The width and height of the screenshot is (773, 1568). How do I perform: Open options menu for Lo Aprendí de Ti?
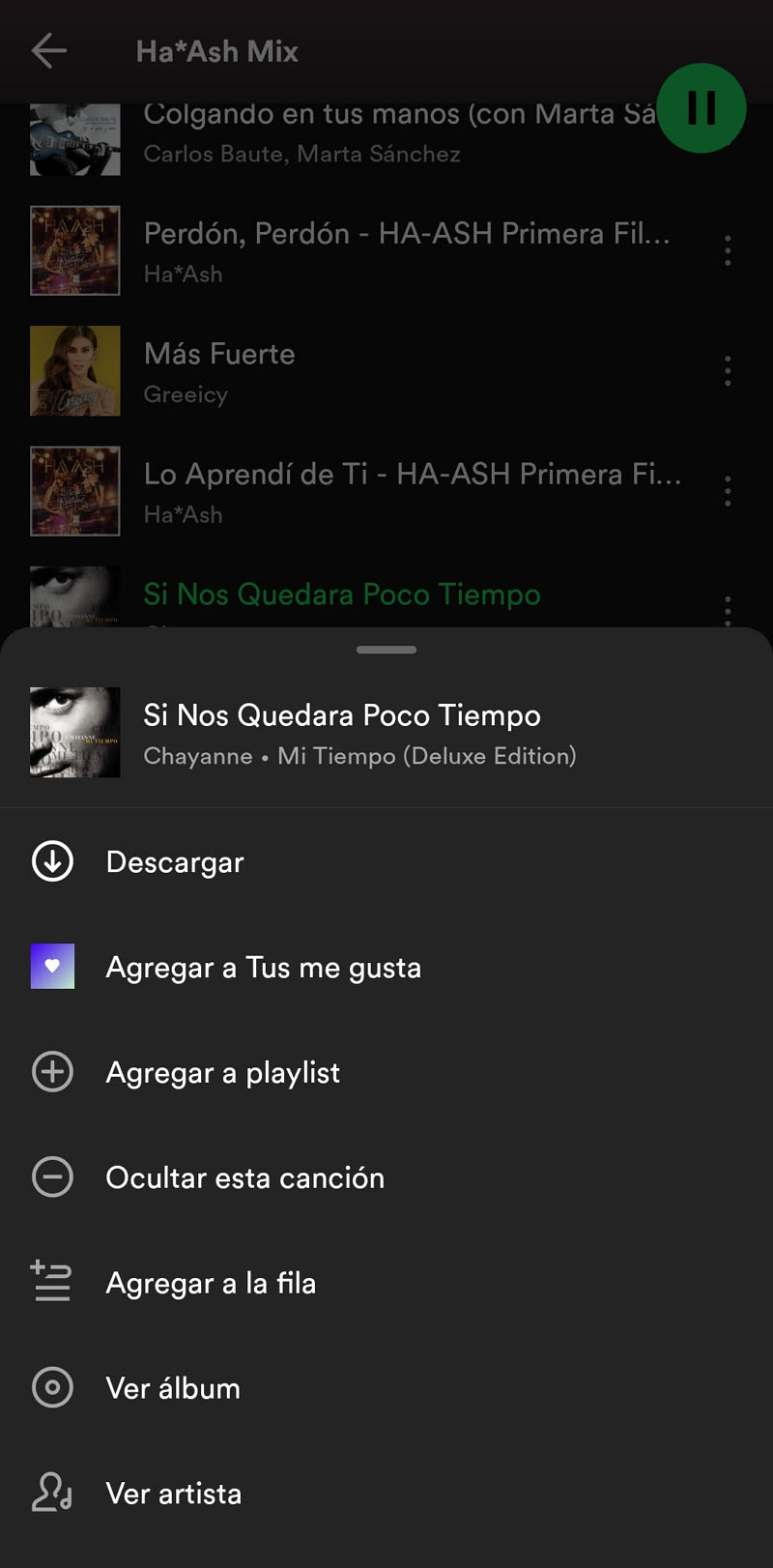[728, 491]
